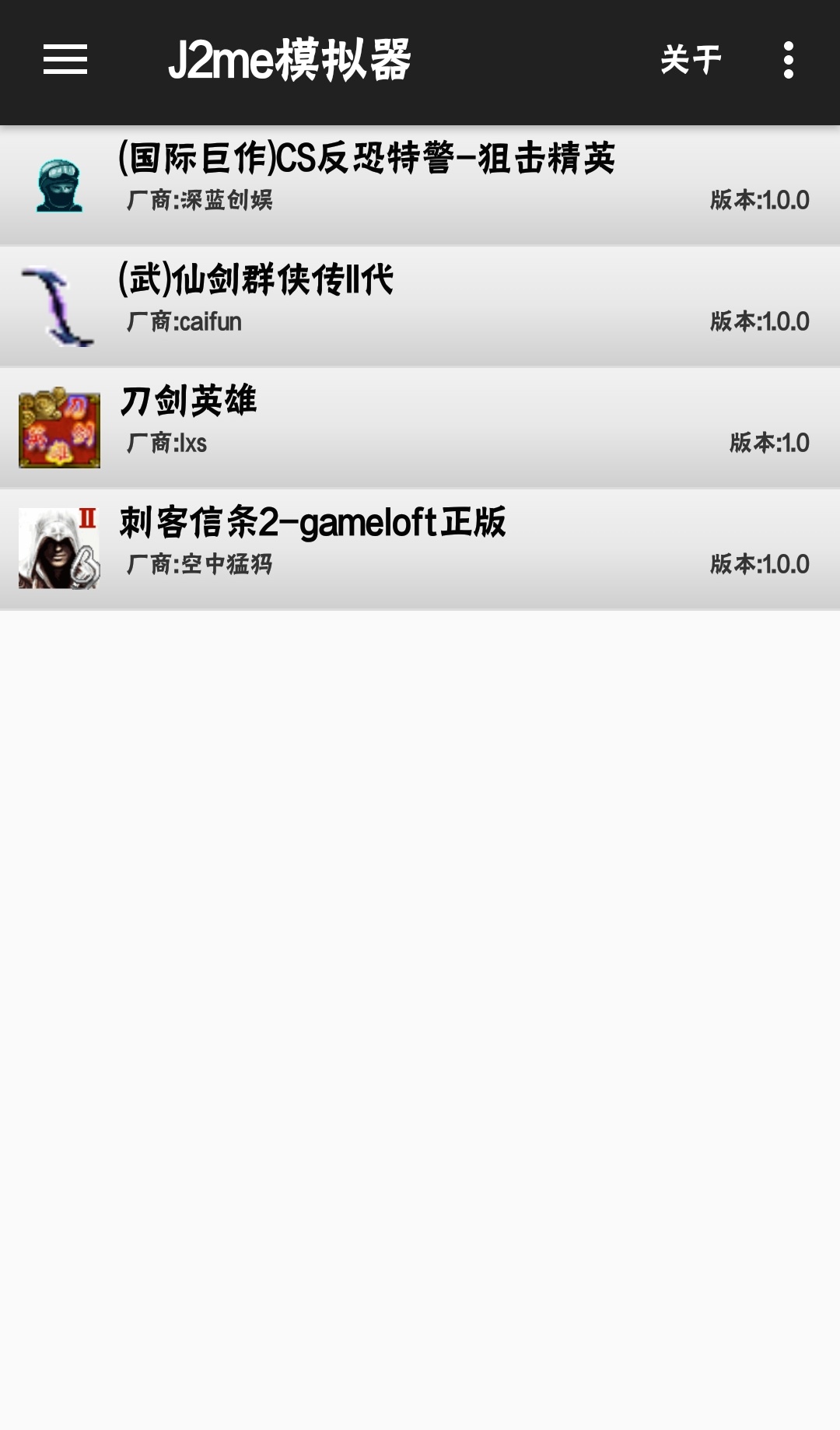Image resolution: width=840 pixels, height=1430 pixels.
Task: Click the empty area below the game list
Action: [x=420, y=1011]
